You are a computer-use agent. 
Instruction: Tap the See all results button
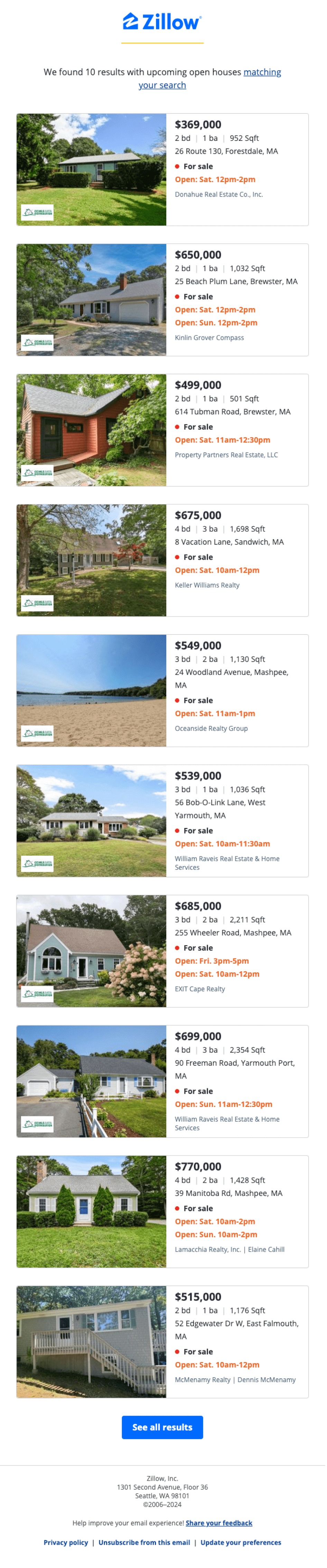pos(162,1427)
